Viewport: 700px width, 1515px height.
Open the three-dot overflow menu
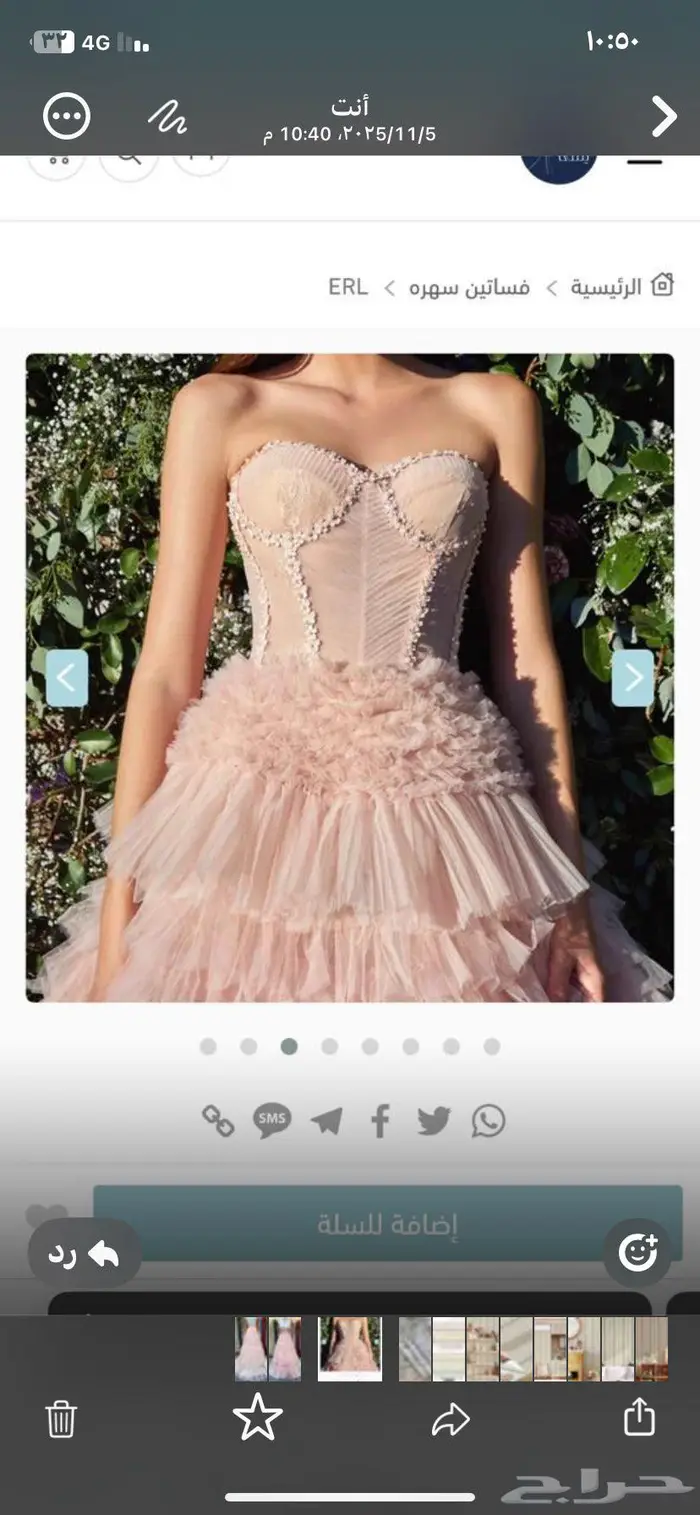[x=67, y=117]
